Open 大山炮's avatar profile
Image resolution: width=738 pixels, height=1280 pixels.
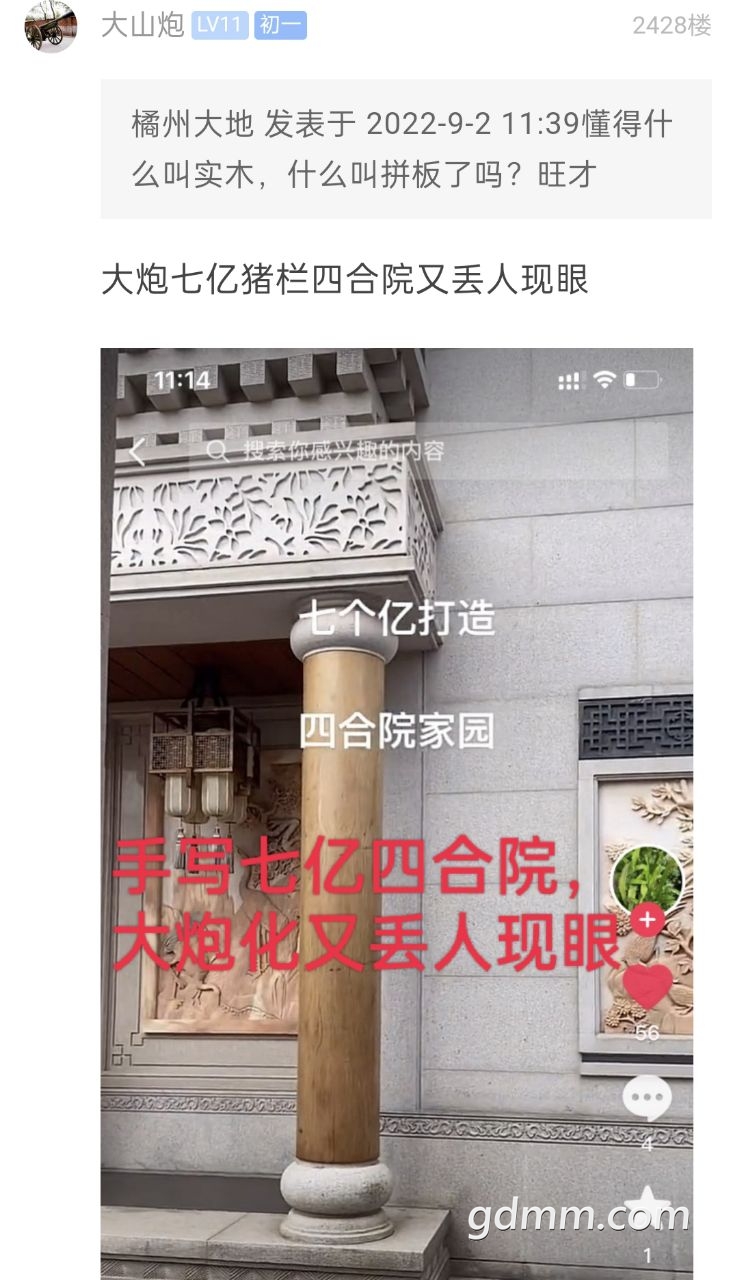click(50, 27)
